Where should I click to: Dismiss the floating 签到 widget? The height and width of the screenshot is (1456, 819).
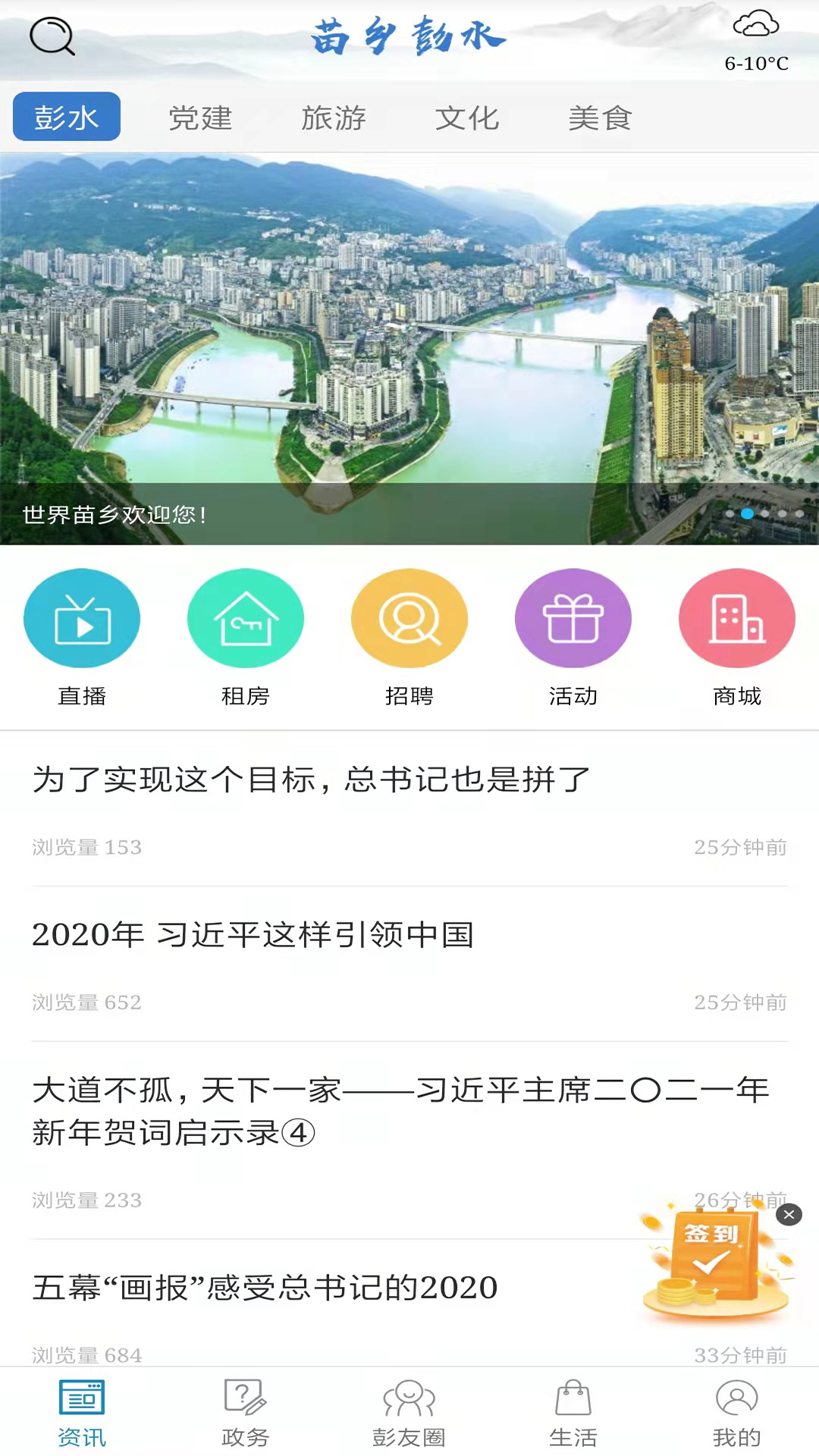789,1215
